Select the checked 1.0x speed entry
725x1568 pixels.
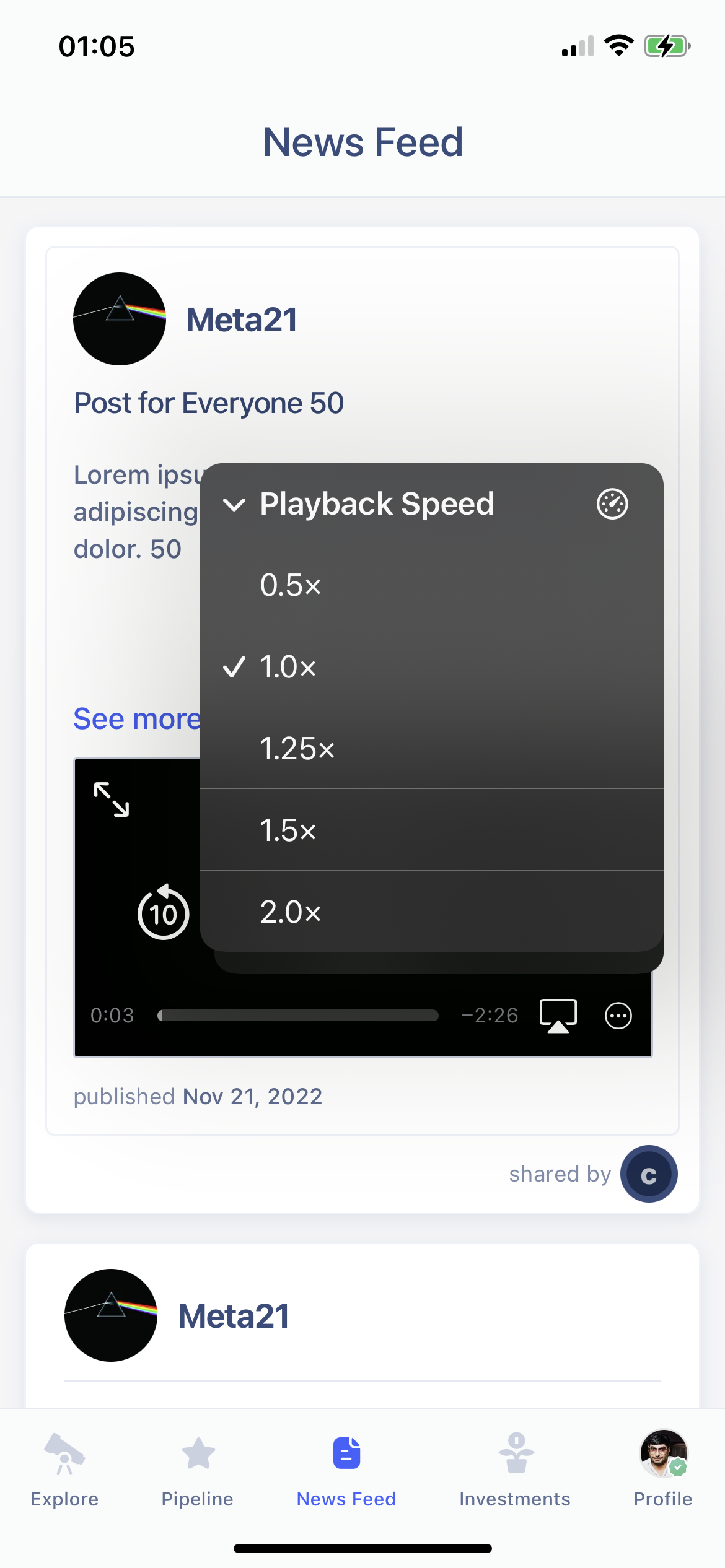(287, 666)
